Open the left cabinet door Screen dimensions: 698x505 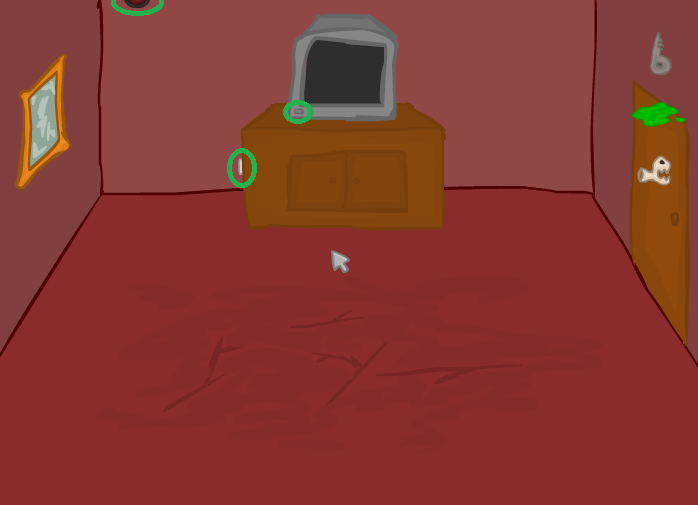pyautogui.click(x=317, y=181)
